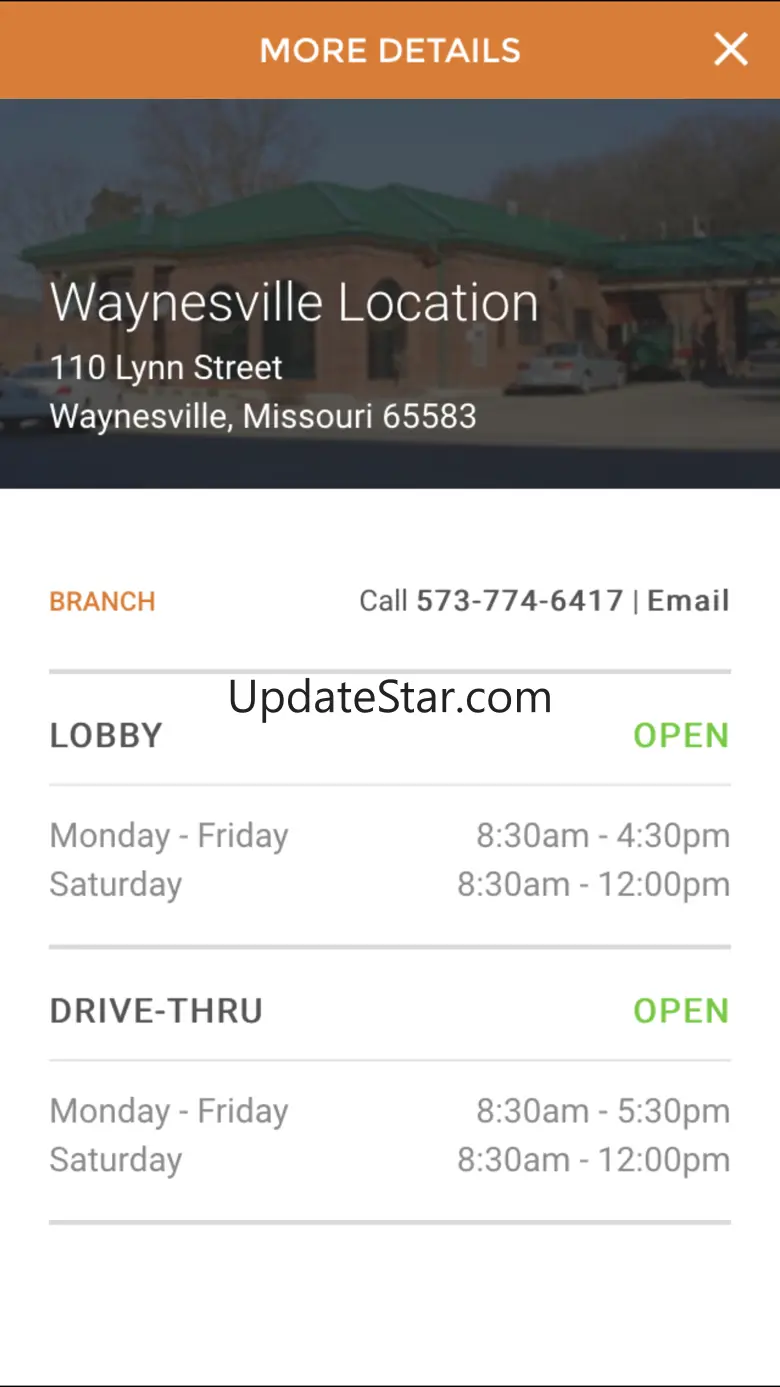Call the branch at 573-774-6417

(x=518, y=601)
